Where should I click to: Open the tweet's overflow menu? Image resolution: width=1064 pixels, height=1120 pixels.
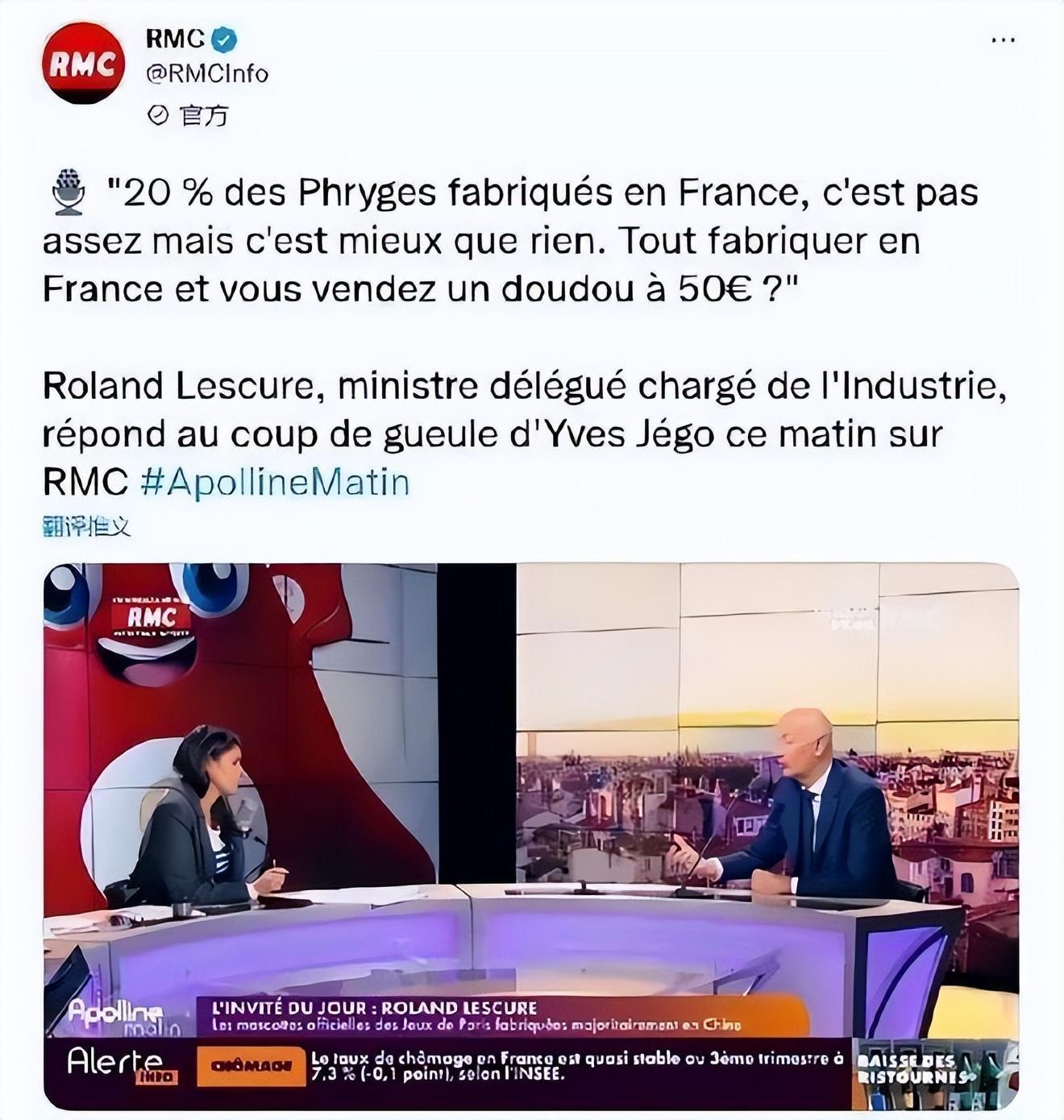click(1003, 39)
